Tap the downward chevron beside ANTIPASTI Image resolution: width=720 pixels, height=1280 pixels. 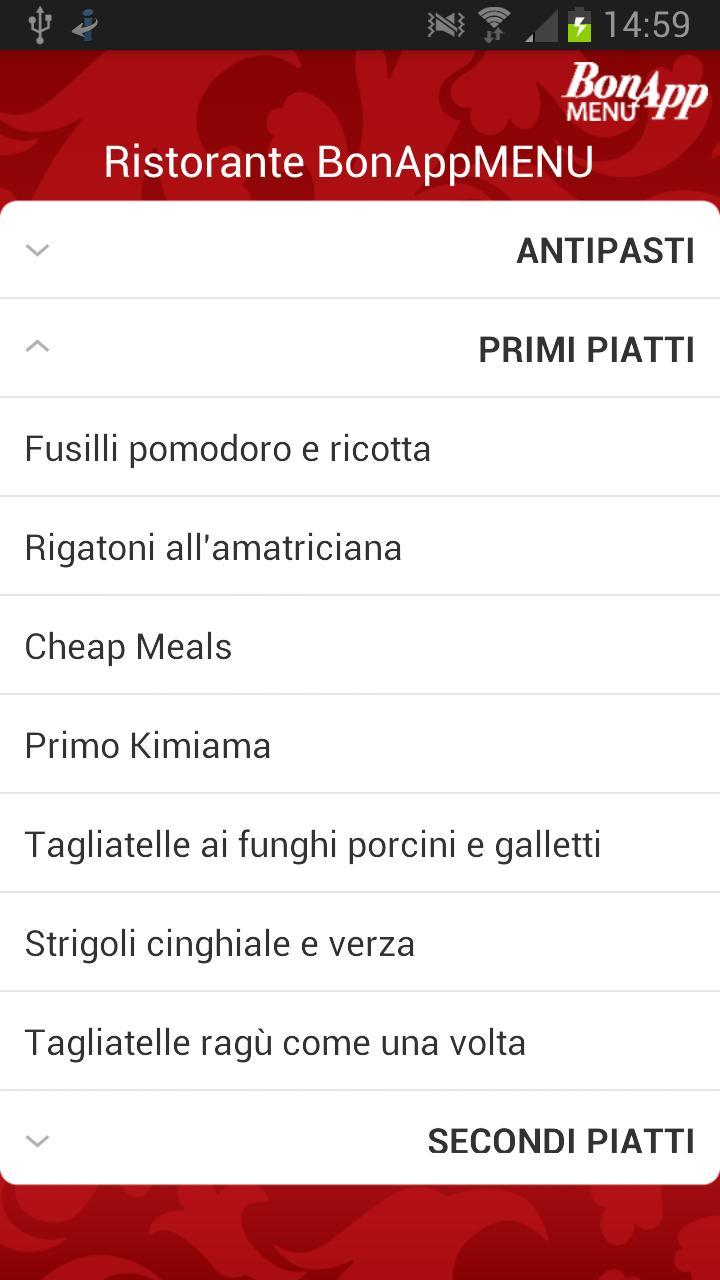pos(37,250)
